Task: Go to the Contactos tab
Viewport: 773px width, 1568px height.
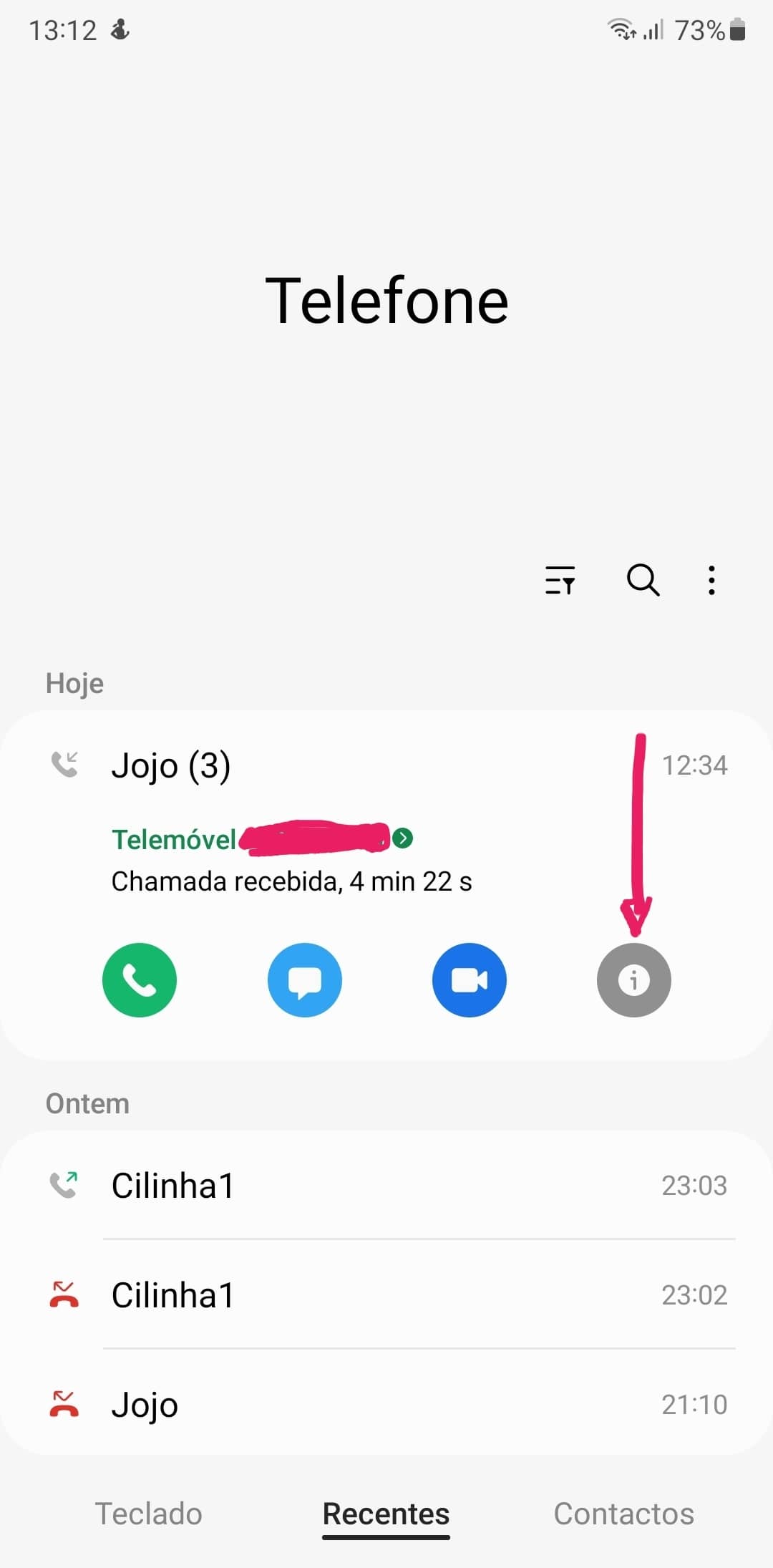Action: [x=623, y=1514]
